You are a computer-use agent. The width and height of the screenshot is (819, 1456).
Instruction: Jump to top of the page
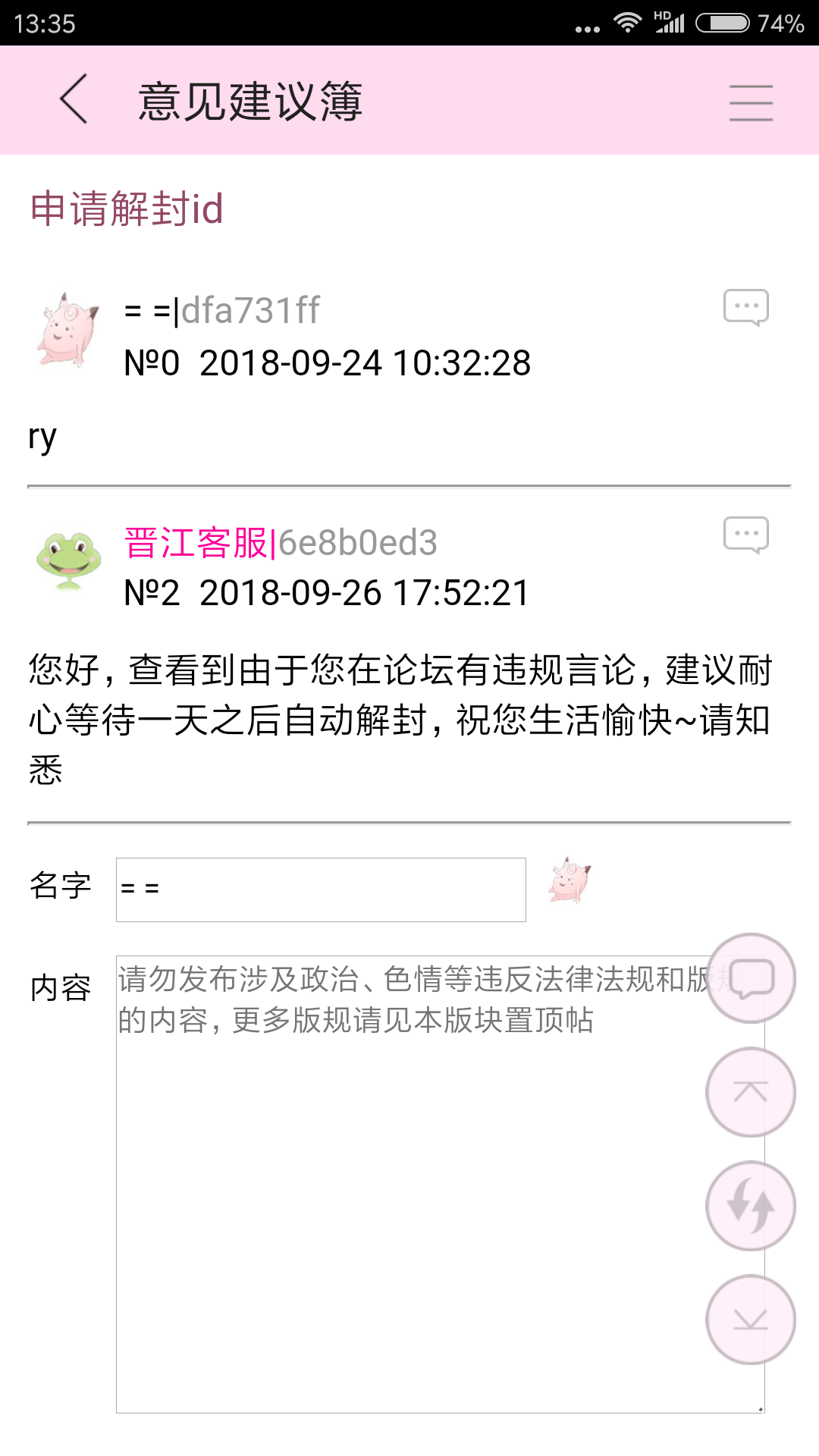coord(750,1092)
